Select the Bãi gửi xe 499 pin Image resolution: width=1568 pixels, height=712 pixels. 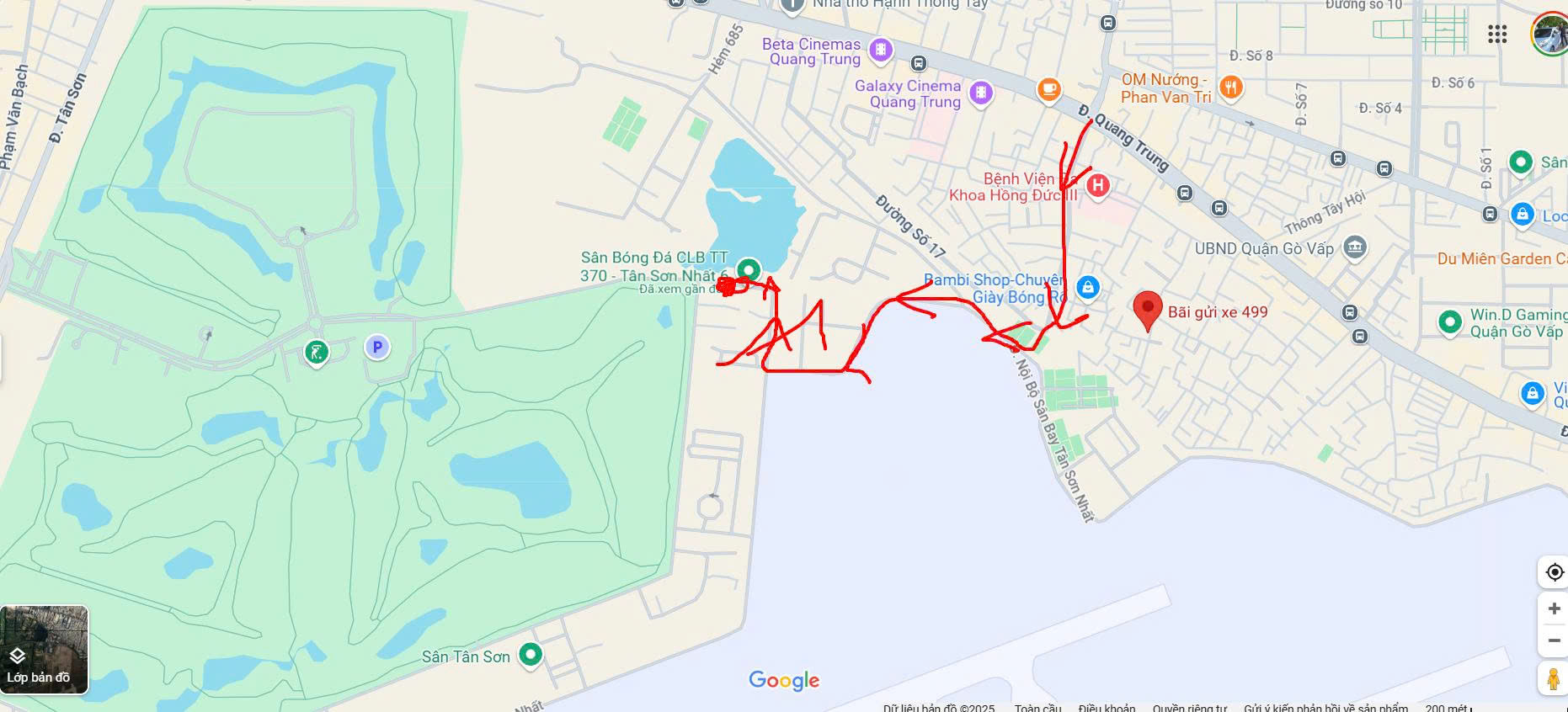tap(1147, 309)
